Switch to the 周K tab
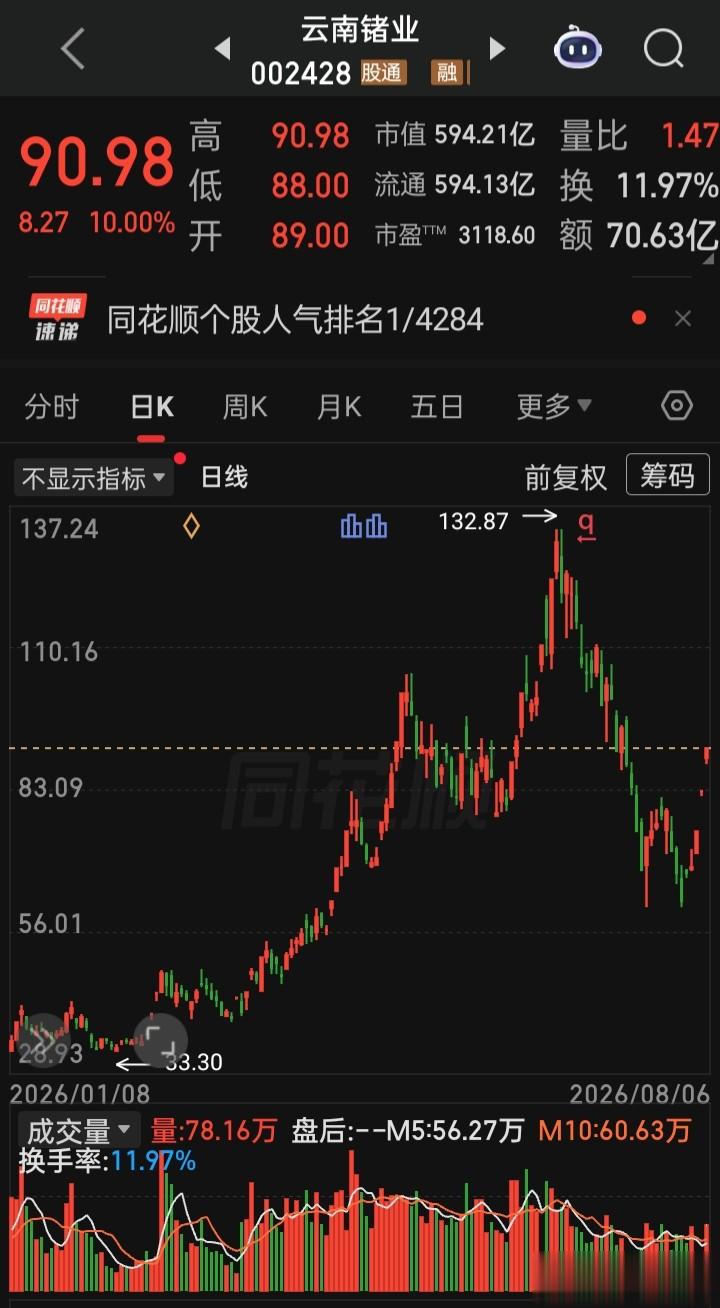The width and height of the screenshot is (720, 1308). click(x=245, y=407)
